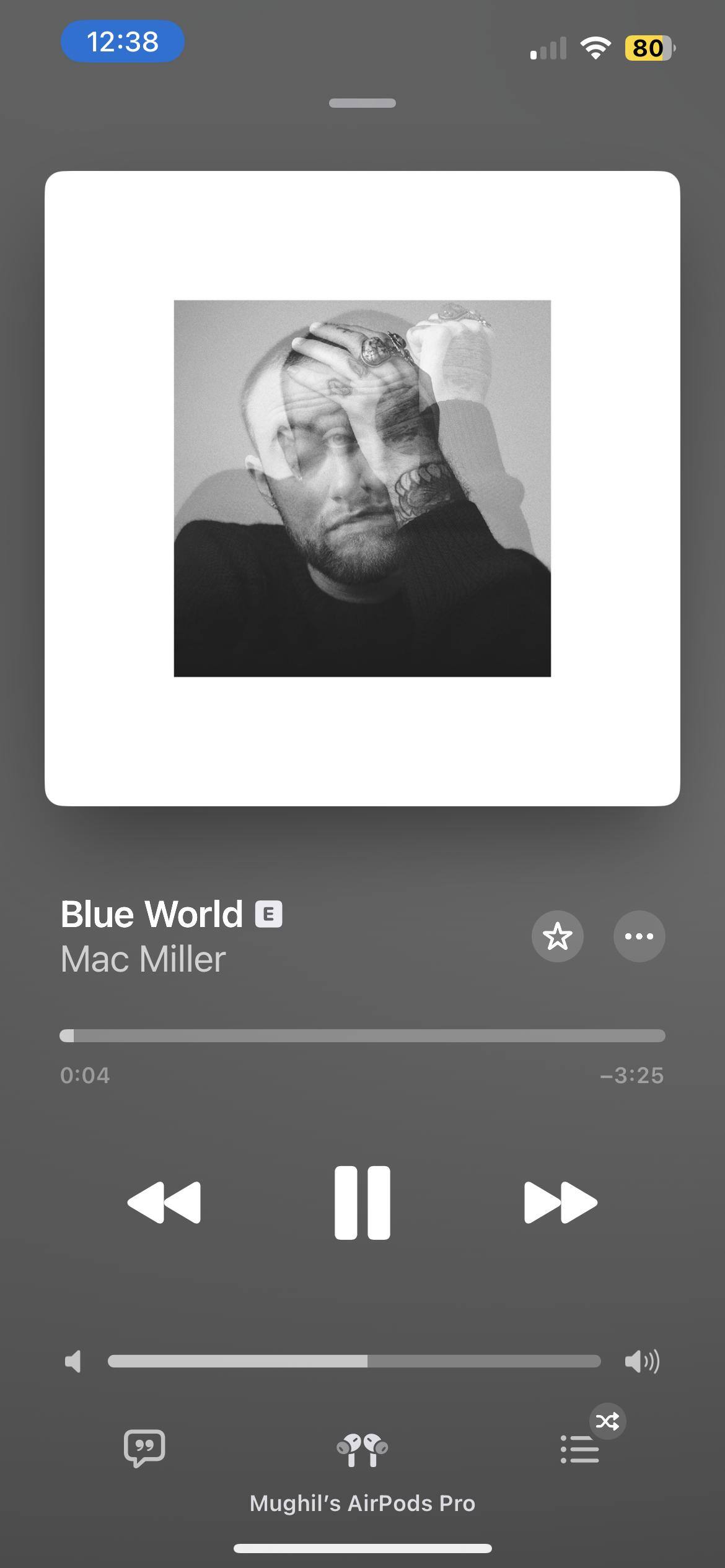Tap the grabber handle to minimize player
The image size is (725, 1568).
pyautogui.click(x=362, y=103)
